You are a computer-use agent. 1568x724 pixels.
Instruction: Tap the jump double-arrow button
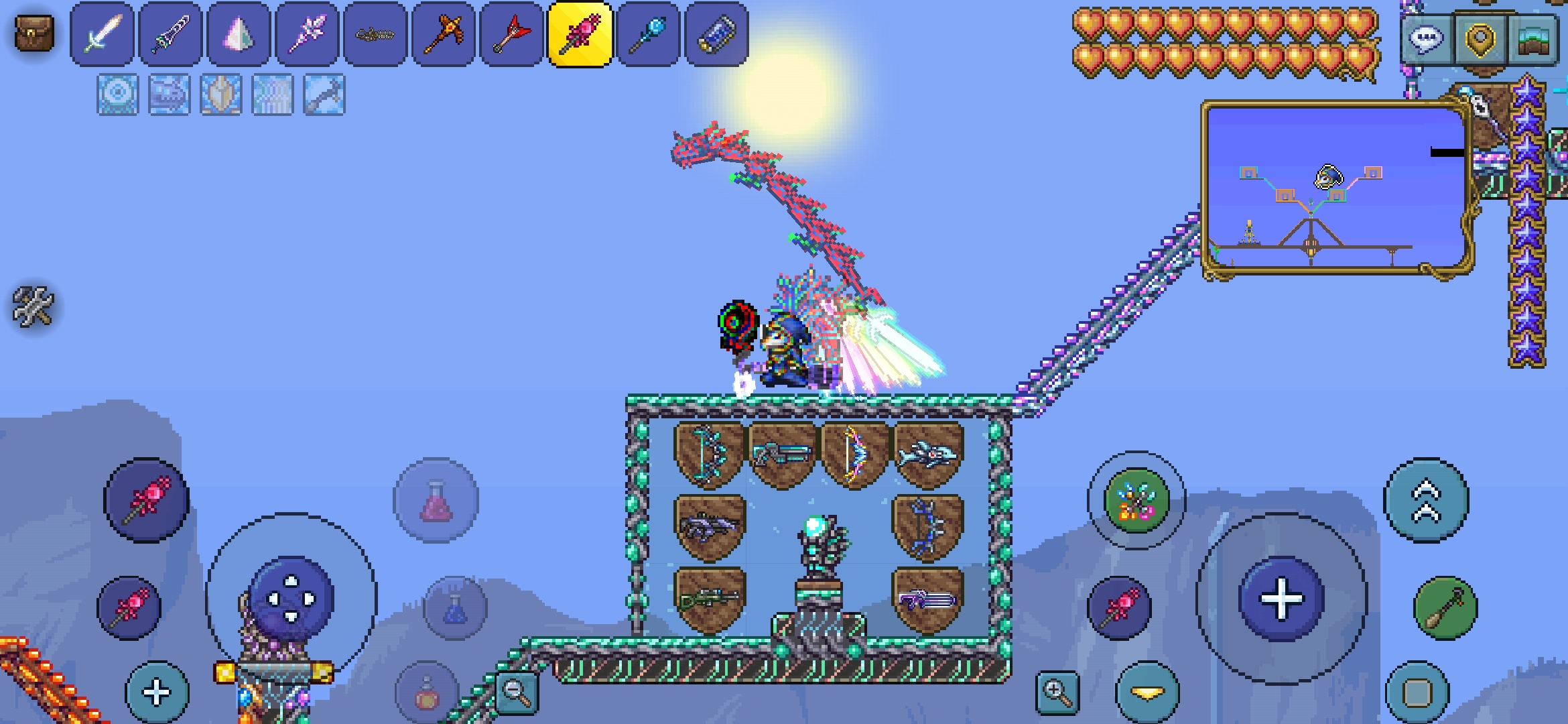[x=1426, y=500]
